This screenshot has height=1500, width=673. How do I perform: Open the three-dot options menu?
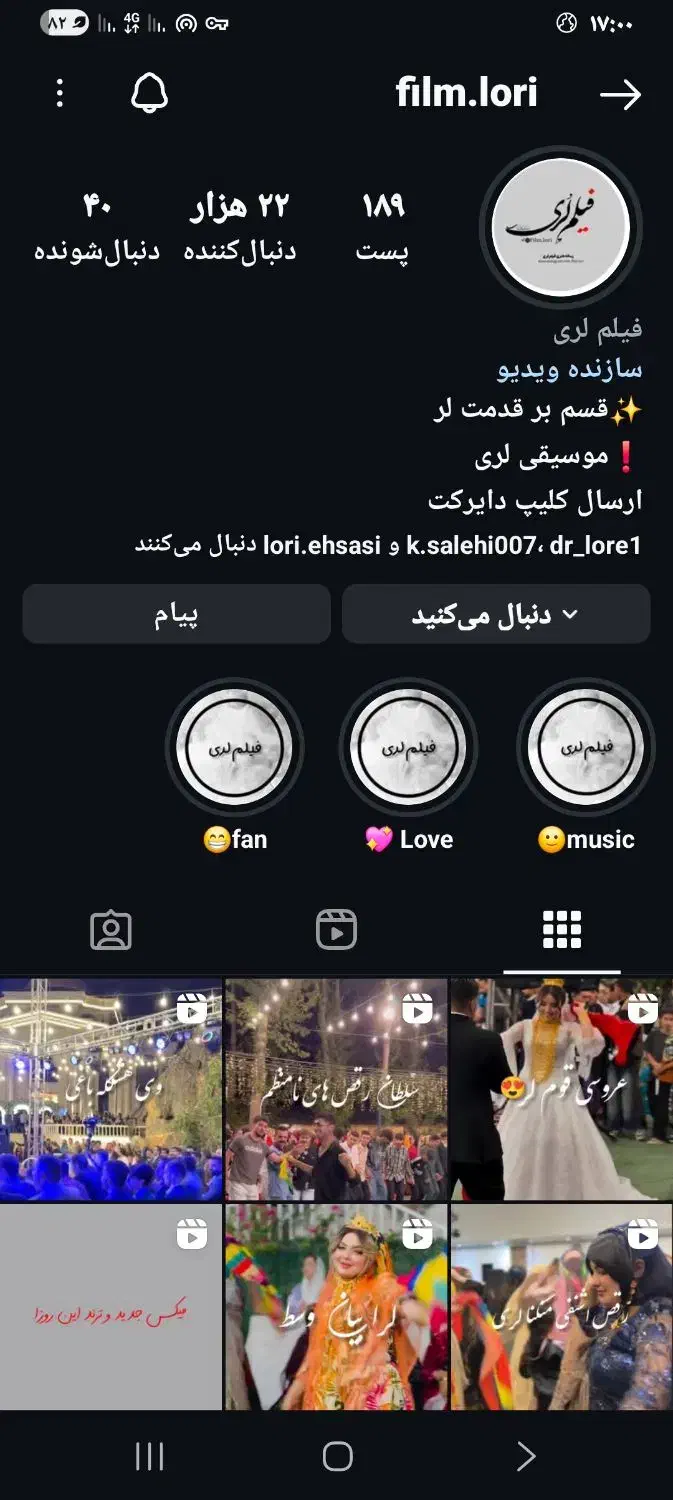click(60, 95)
